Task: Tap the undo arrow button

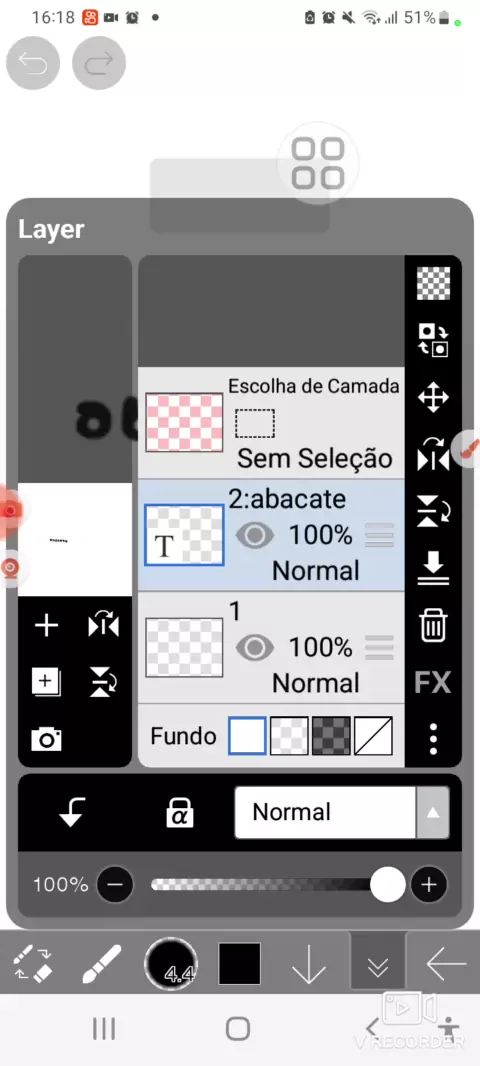Action: (x=33, y=63)
